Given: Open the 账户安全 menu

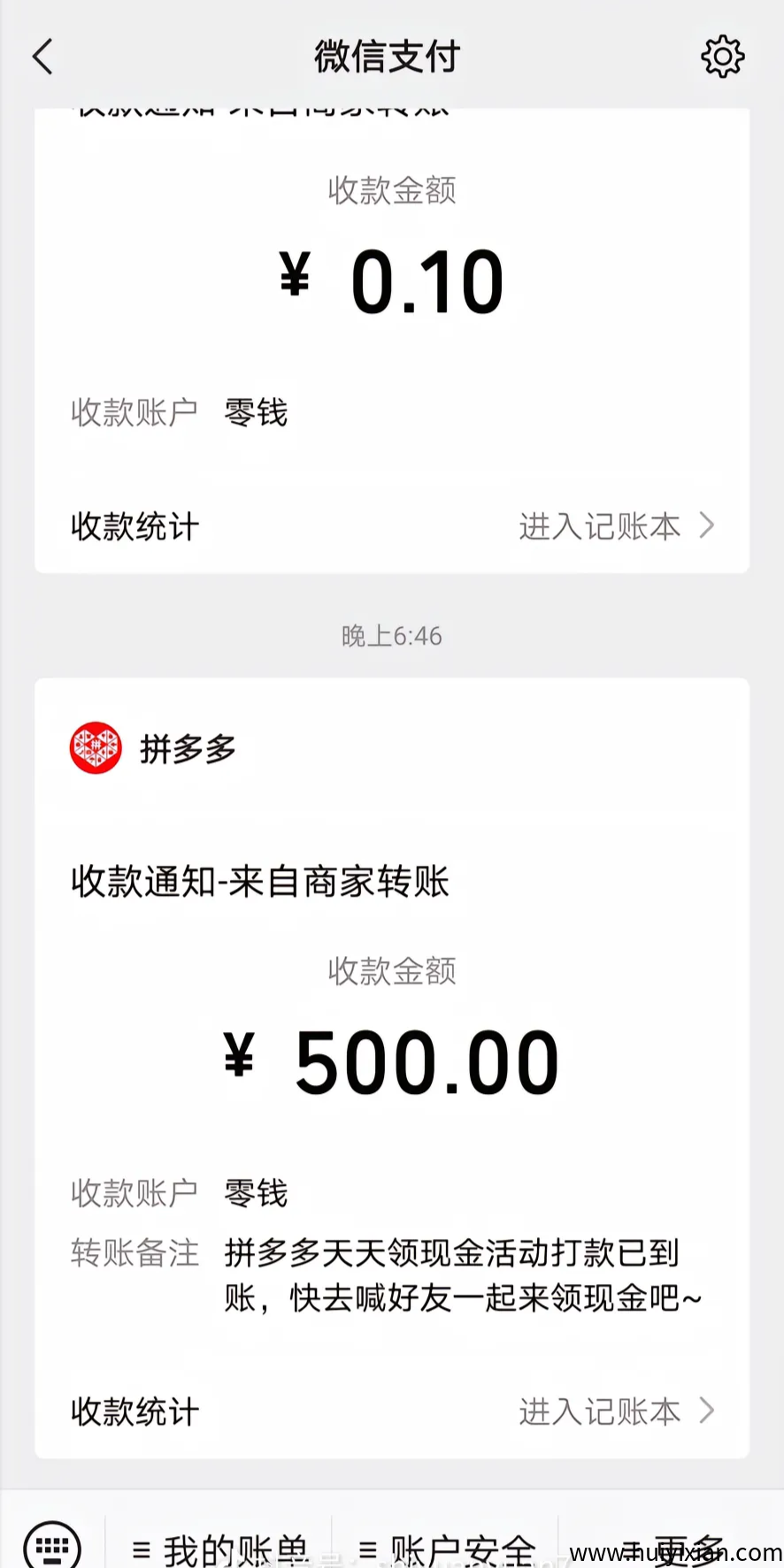Looking at the screenshot, I should (446, 1548).
